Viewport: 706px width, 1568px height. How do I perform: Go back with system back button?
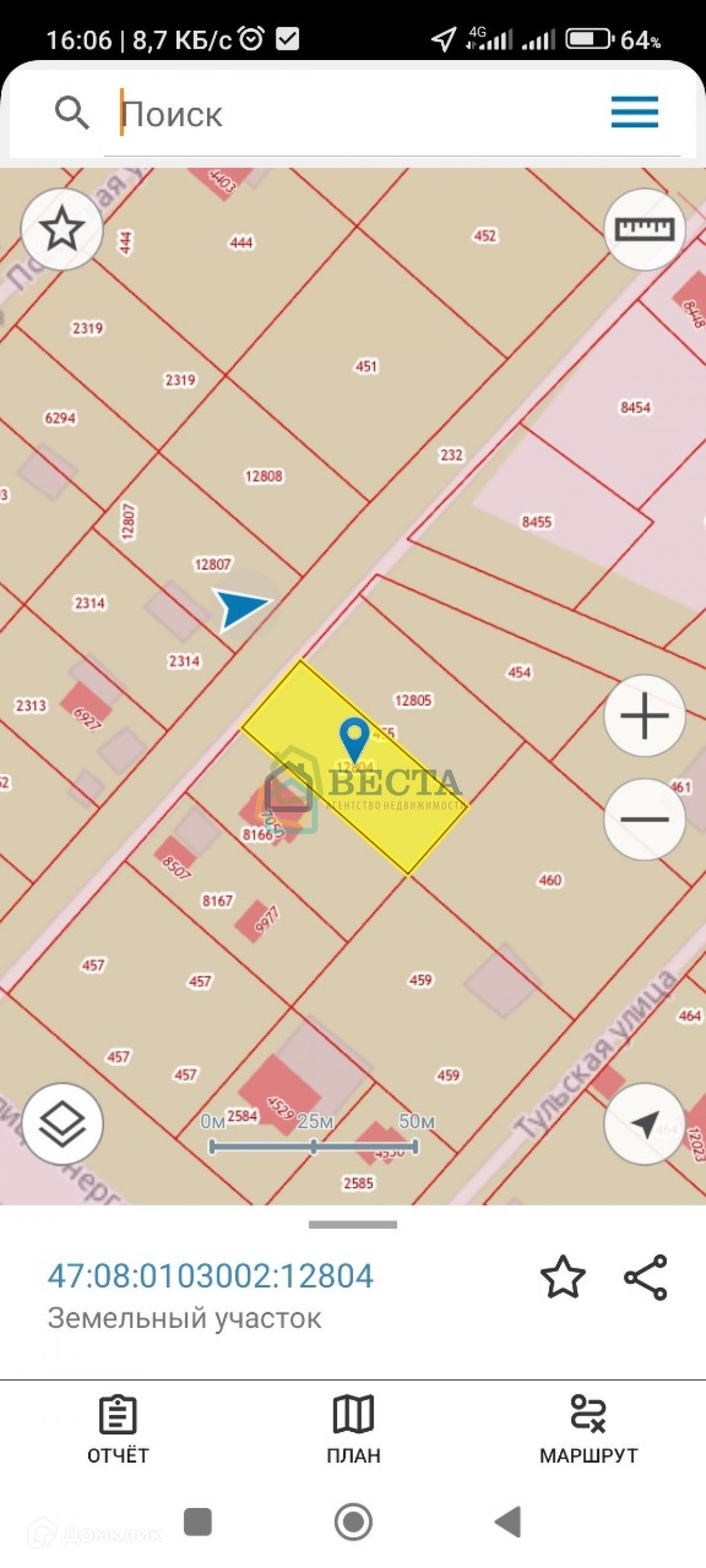pyautogui.click(x=508, y=1522)
